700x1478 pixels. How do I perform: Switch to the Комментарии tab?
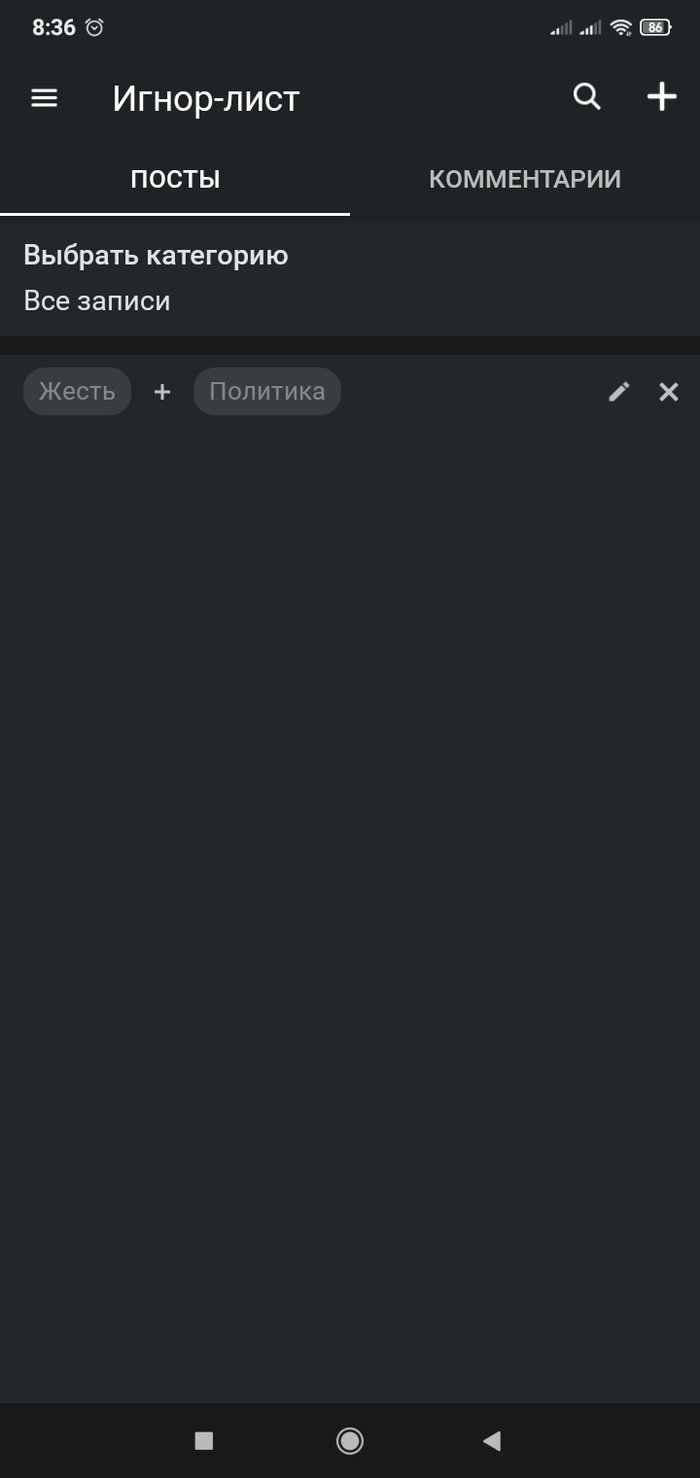[x=524, y=179]
